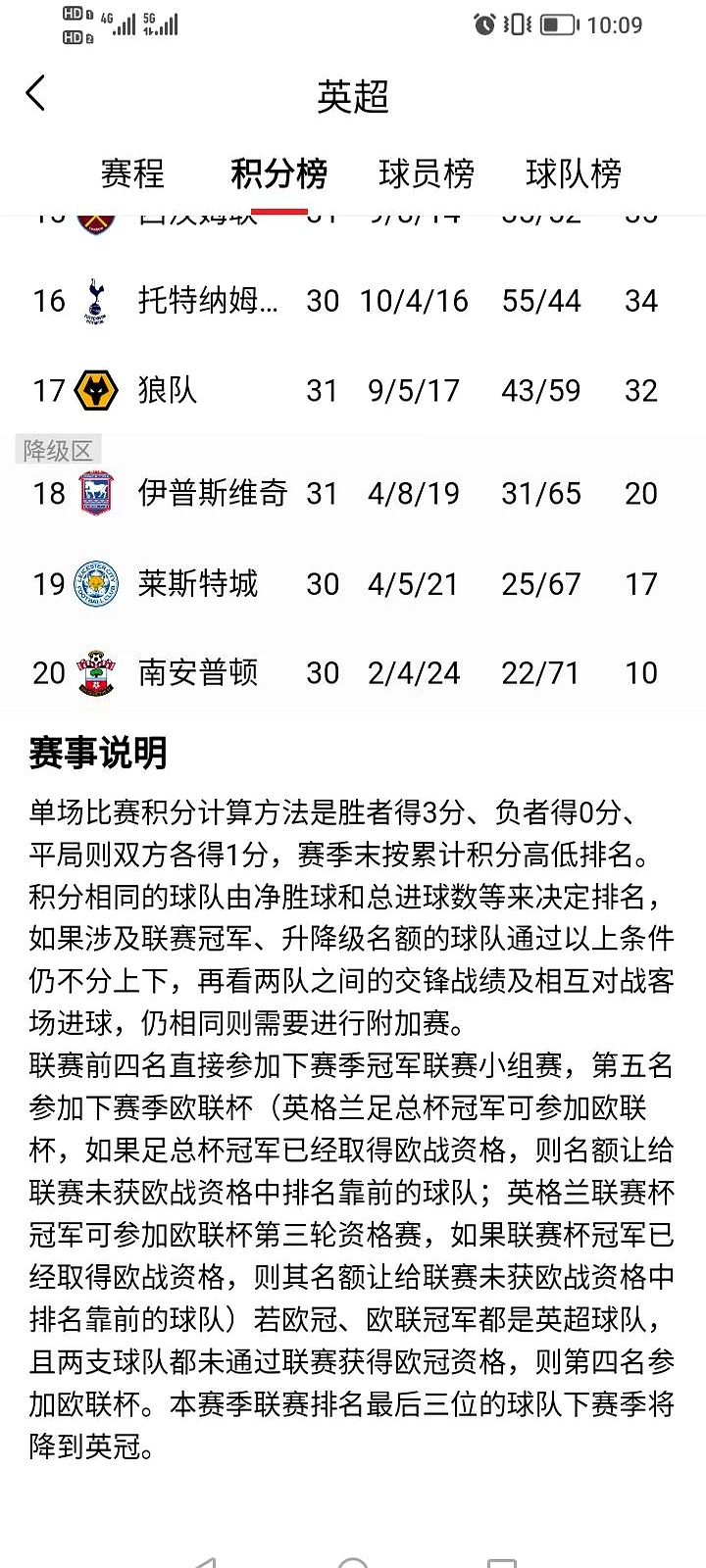The height and width of the screenshot is (1568, 706).
Task: Switch to the 球队榜 tab
Action: [x=575, y=172]
